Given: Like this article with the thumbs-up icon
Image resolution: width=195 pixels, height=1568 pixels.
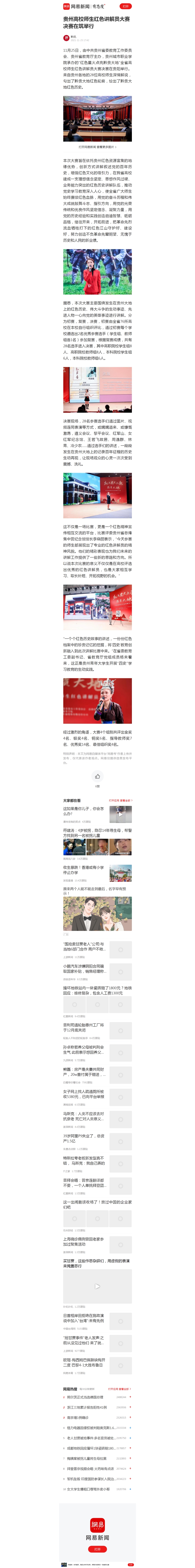Looking at the screenshot, I should pyautogui.click(x=97, y=776).
